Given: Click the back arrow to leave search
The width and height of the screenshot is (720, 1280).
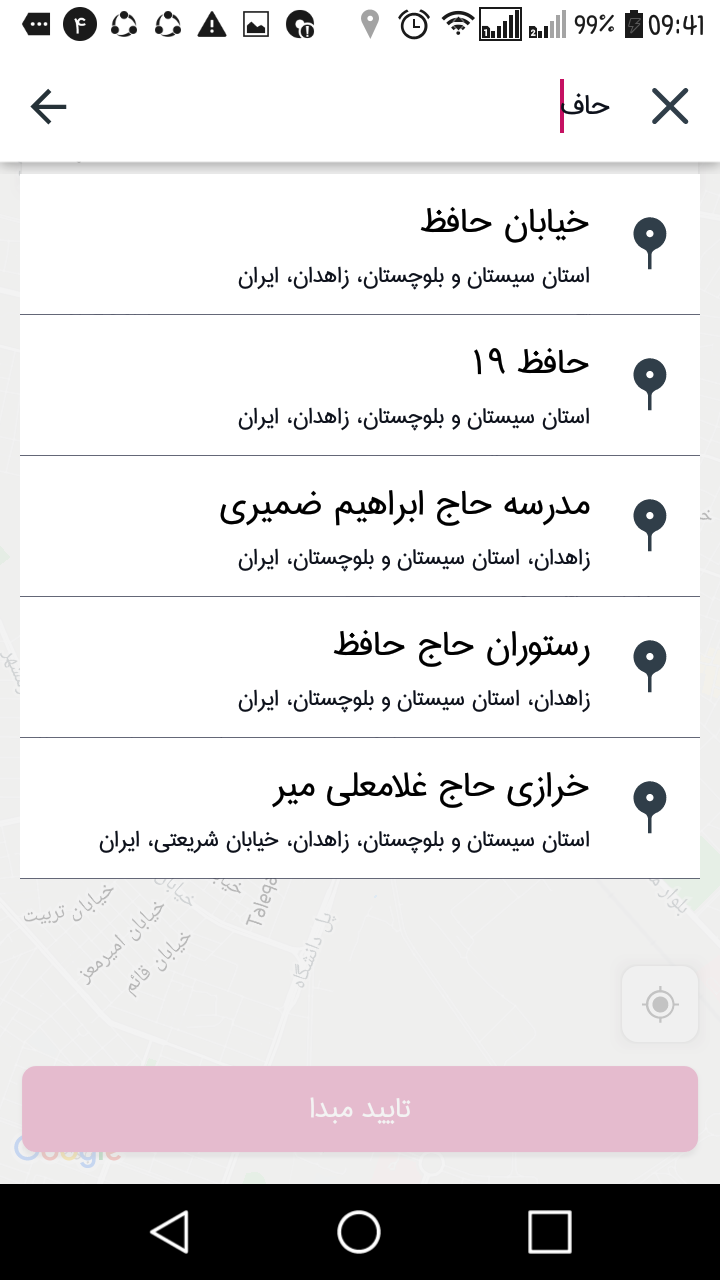Looking at the screenshot, I should 47,105.
